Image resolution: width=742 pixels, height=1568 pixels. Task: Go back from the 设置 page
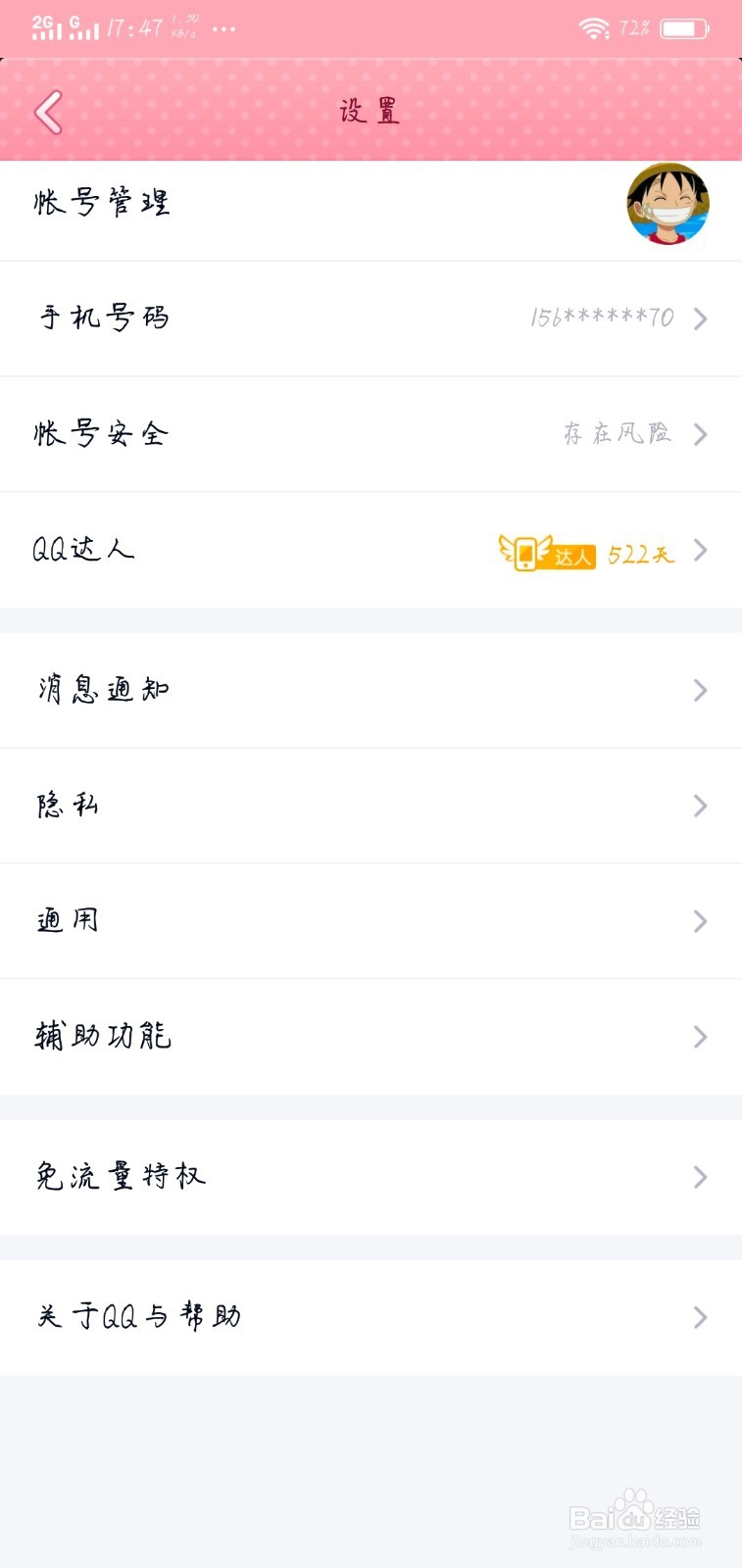48,112
